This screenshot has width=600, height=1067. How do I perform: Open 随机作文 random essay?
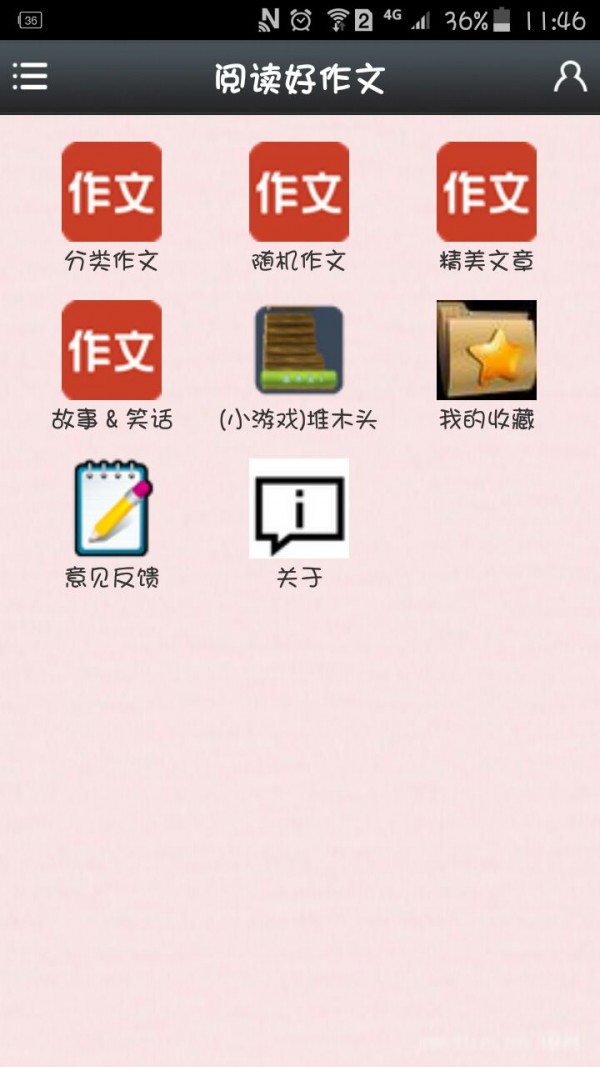click(x=299, y=192)
